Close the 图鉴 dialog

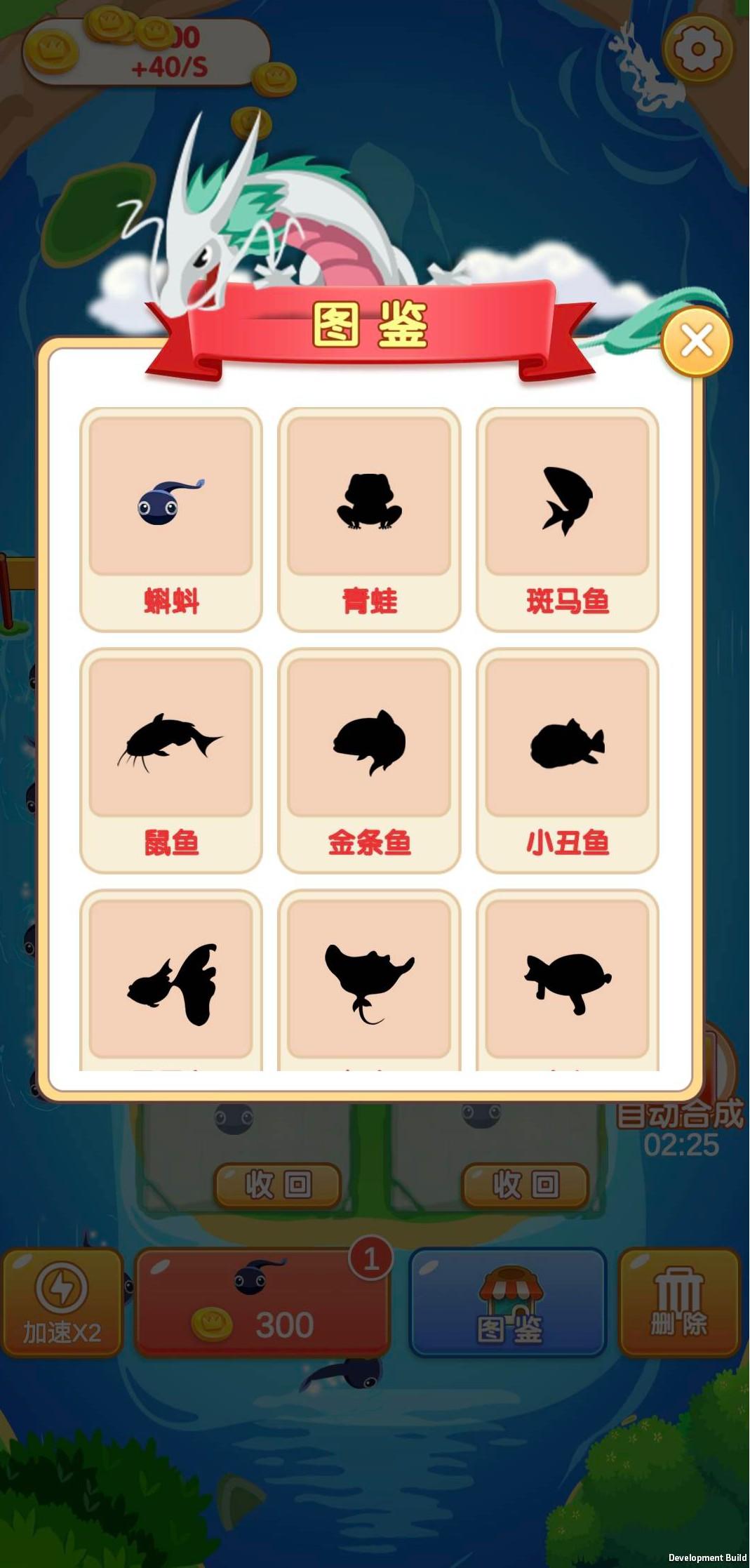pos(696,342)
